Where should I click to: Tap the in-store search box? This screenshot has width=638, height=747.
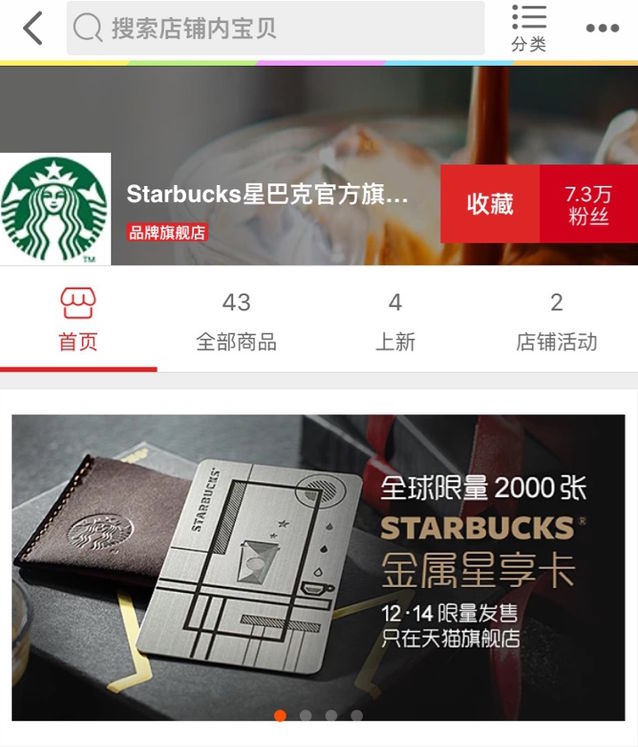tap(275, 28)
